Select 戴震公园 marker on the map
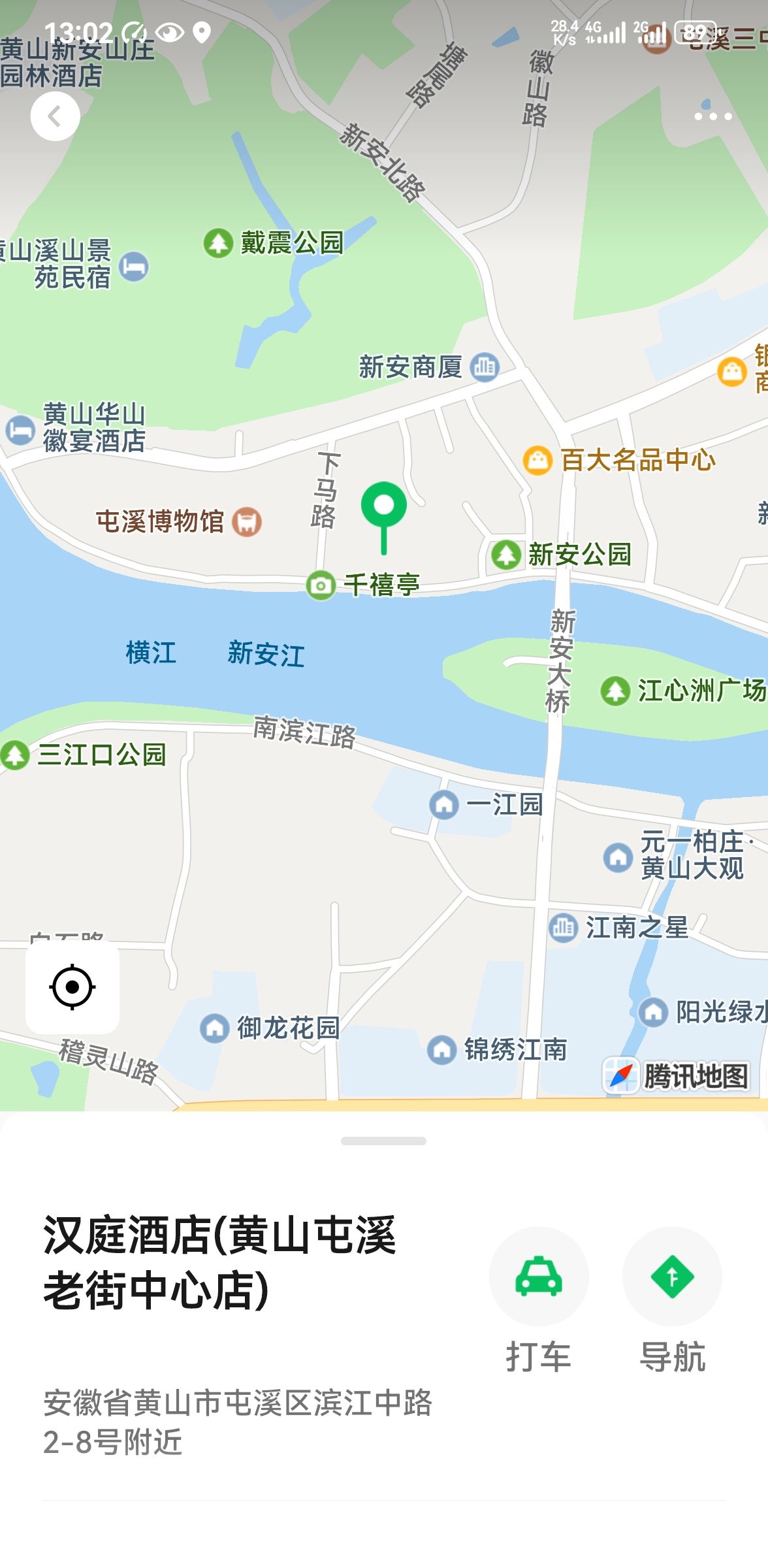The width and height of the screenshot is (768, 1568). [x=218, y=243]
